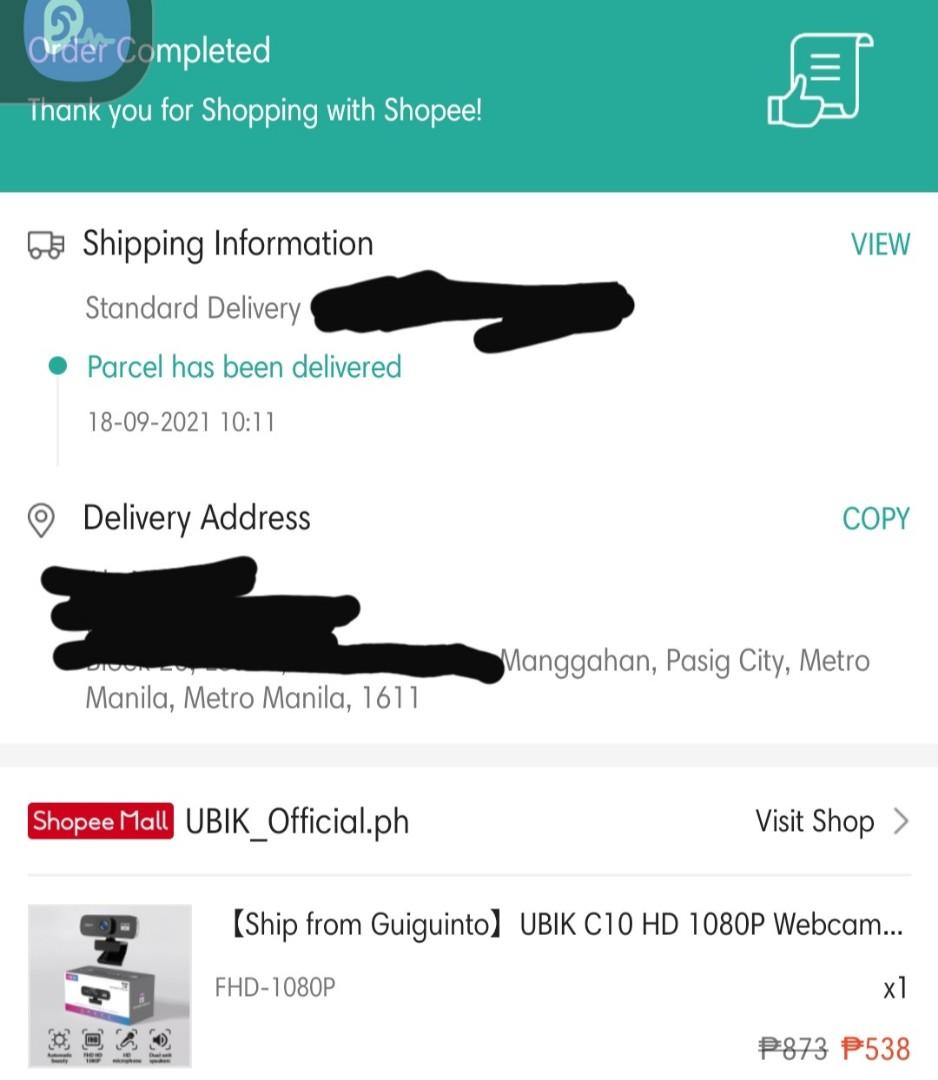The height and width of the screenshot is (1080, 938).
Task: View the shipping information details
Action: [880, 245]
